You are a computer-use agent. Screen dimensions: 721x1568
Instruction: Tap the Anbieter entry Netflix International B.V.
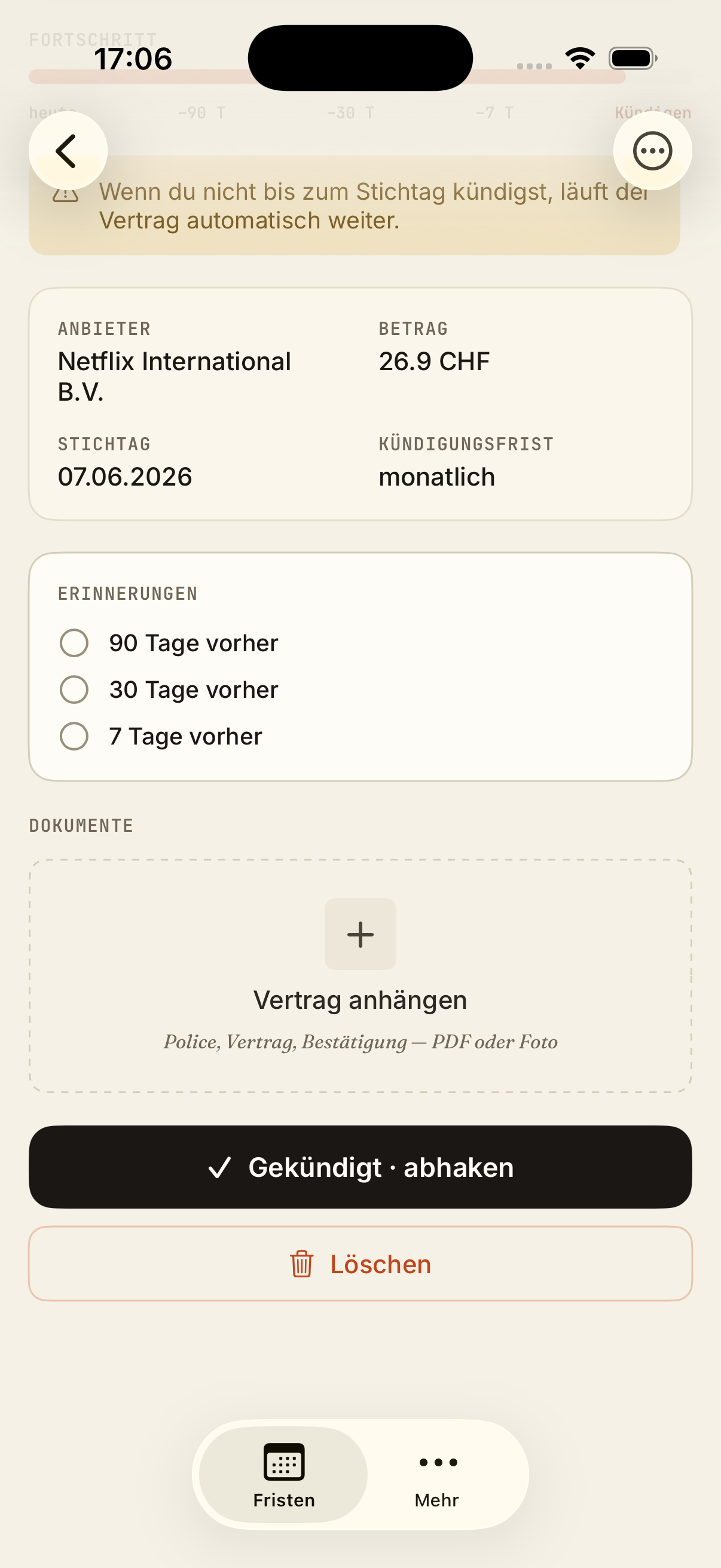click(x=175, y=376)
